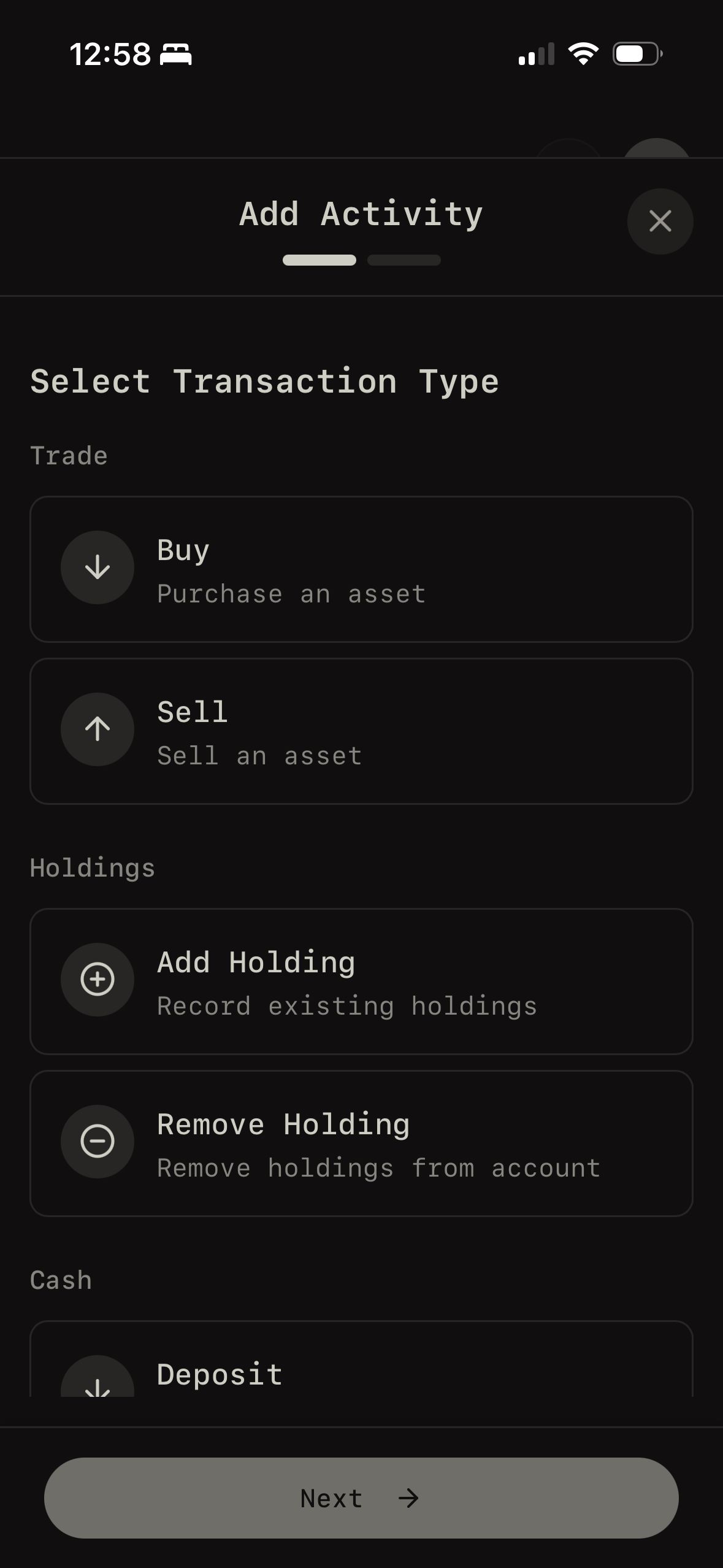Tap the Holdings section label
The height and width of the screenshot is (1568, 723).
(x=92, y=867)
